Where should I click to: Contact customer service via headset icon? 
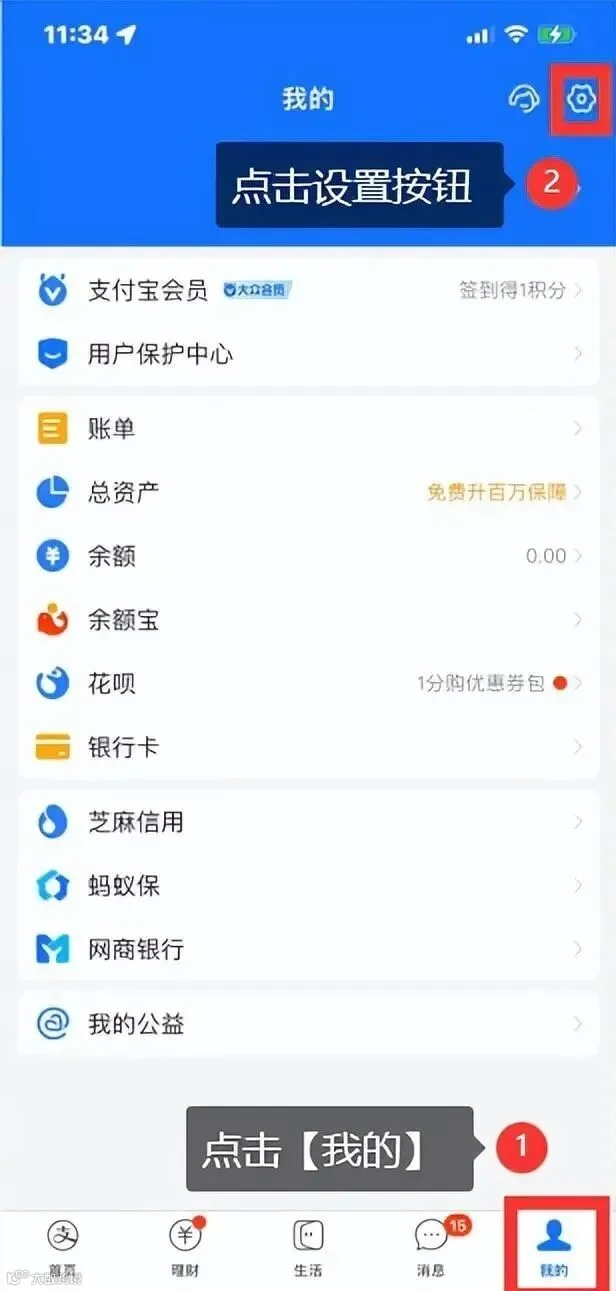click(524, 99)
